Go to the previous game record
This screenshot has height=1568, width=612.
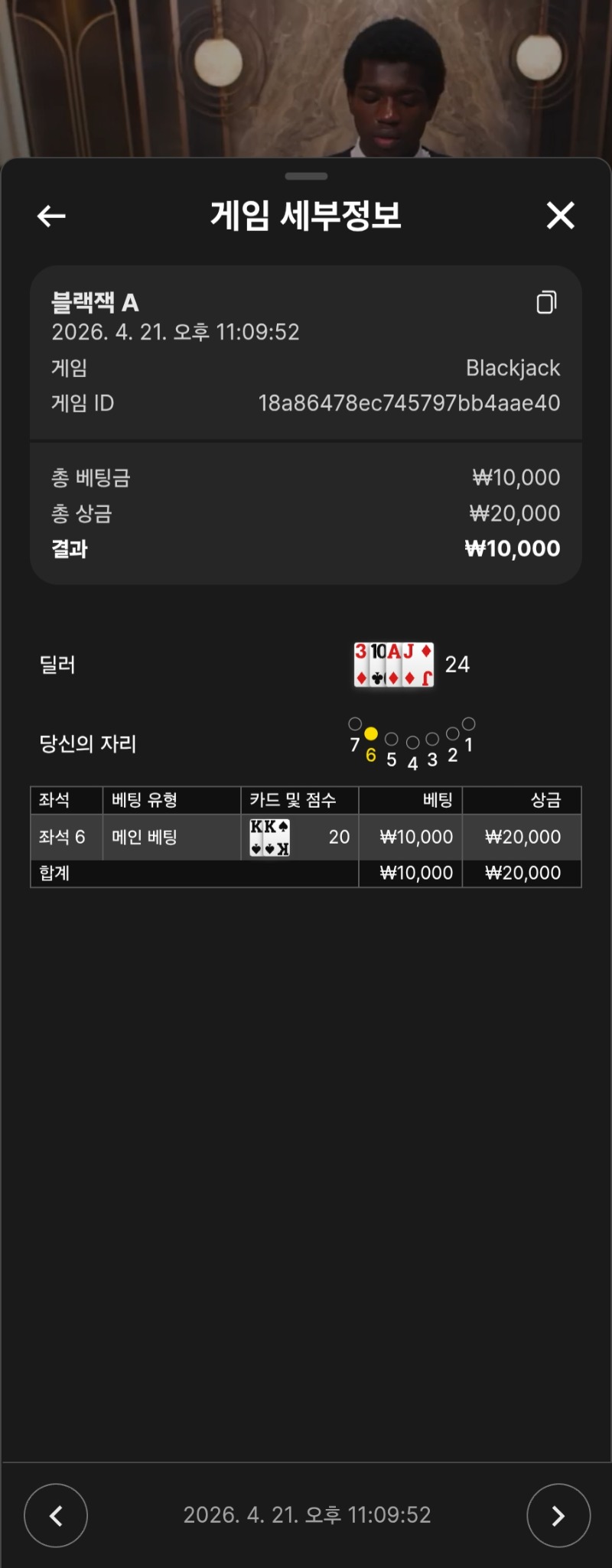pos(56,1515)
